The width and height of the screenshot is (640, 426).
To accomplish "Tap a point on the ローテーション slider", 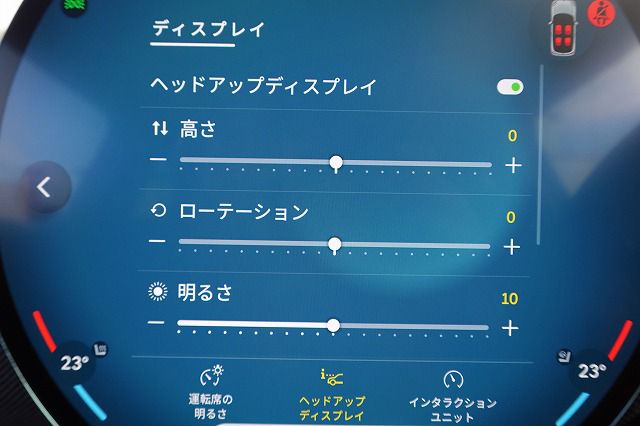I will (x=335, y=244).
